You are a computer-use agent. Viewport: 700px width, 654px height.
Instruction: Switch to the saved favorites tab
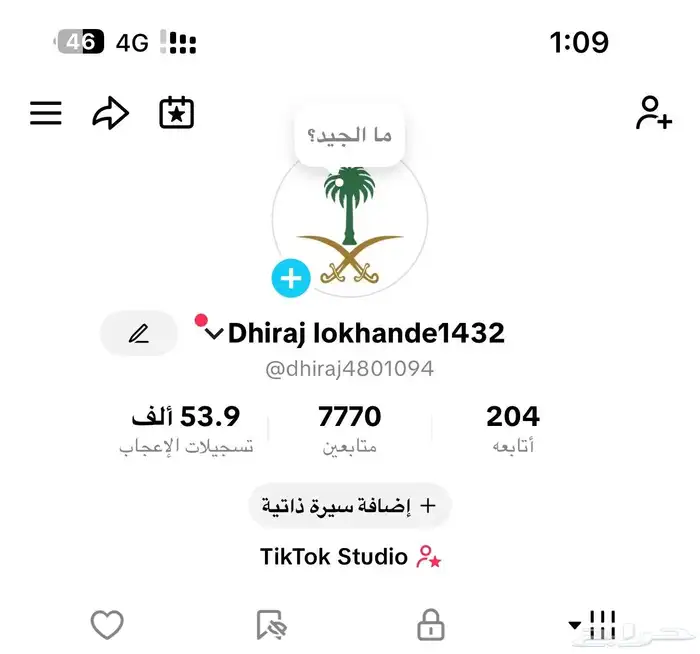point(270,626)
